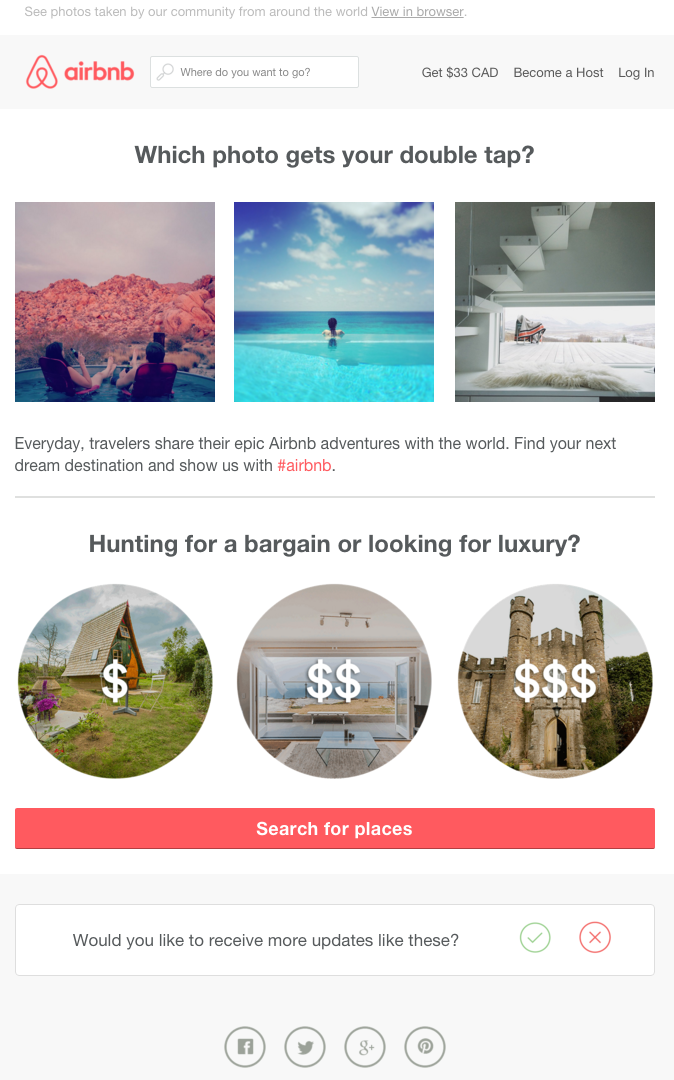Open the infinity pool ocean photo
Viewport: 674px width, 1080px height.
(x=334, y=302)
